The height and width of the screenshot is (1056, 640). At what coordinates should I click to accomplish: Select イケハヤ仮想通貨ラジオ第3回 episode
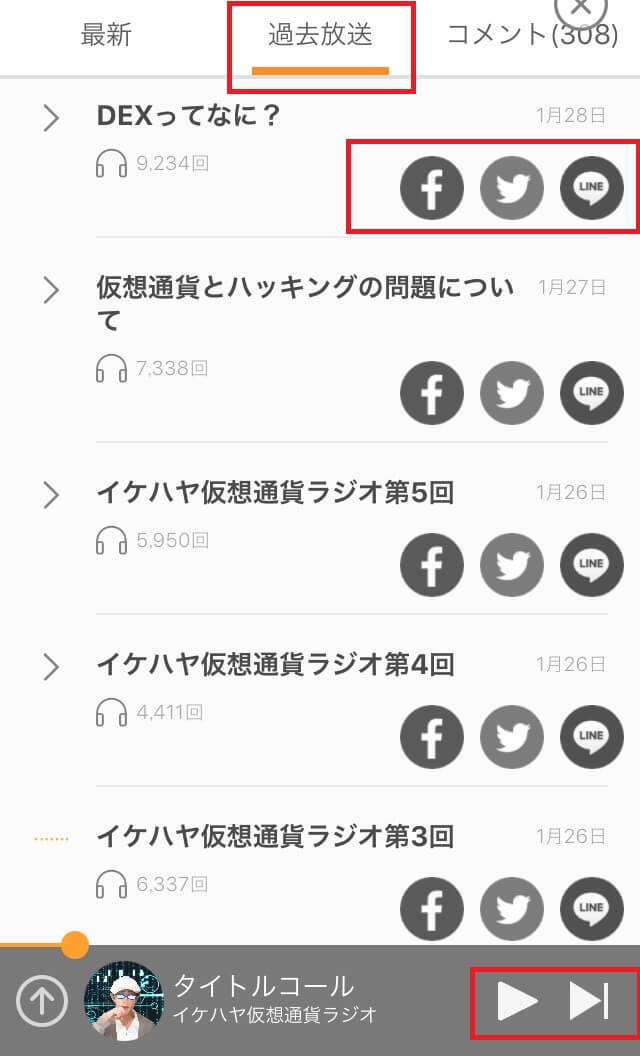(275, 836)
